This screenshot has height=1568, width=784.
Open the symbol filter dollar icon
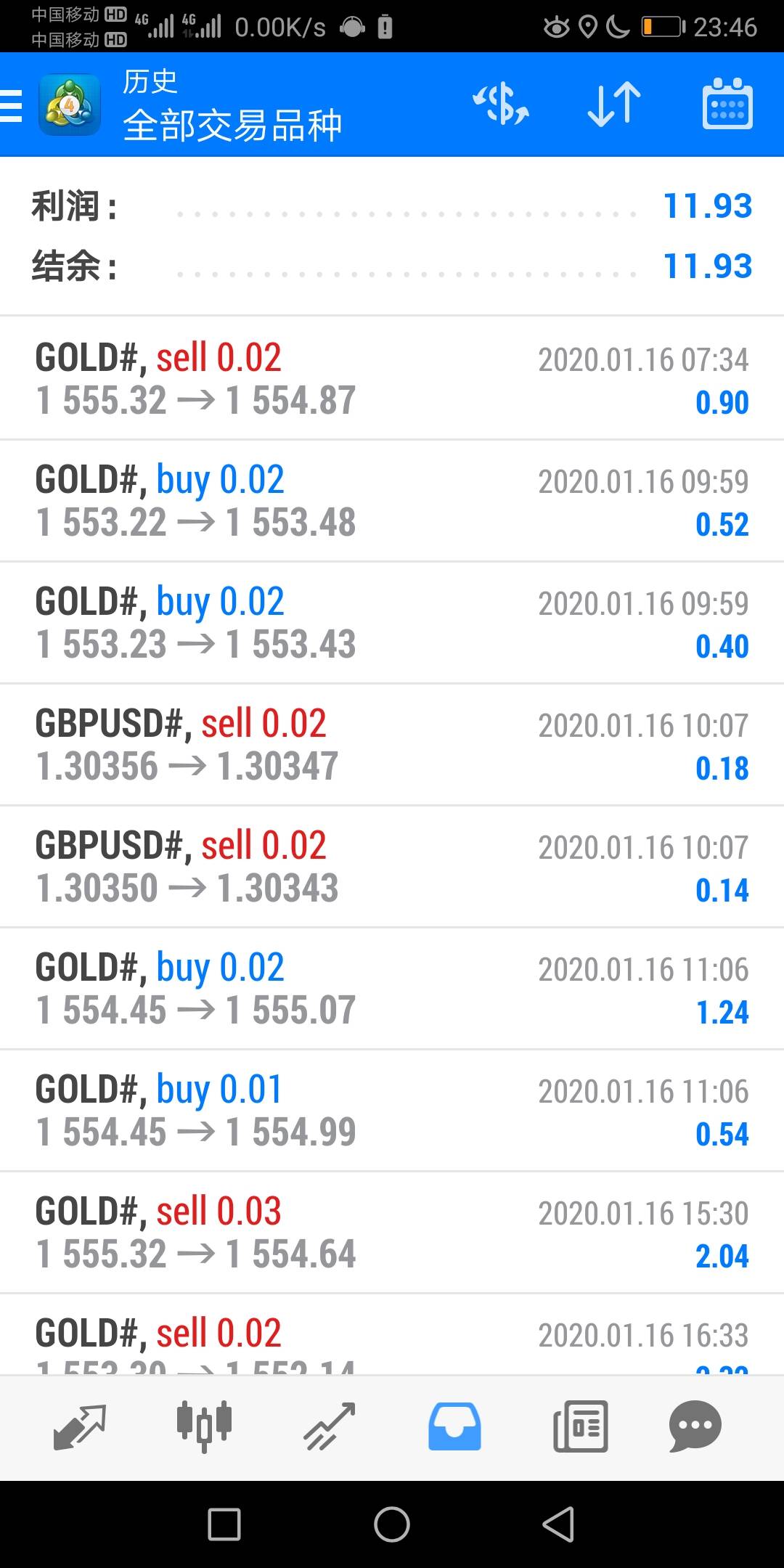[501, 105]
